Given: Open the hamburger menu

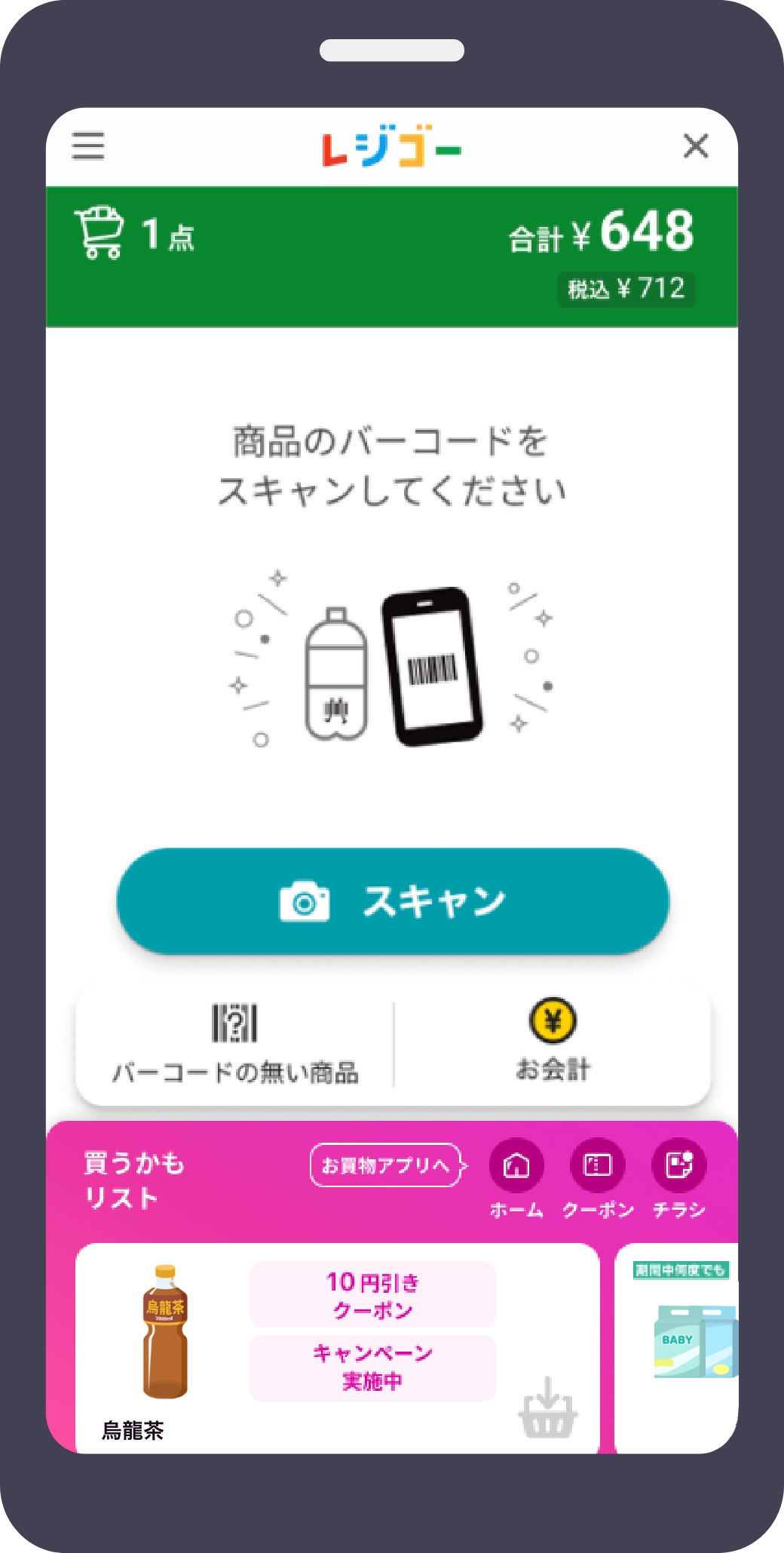Looking at the screenshot, I should [88, 146].
